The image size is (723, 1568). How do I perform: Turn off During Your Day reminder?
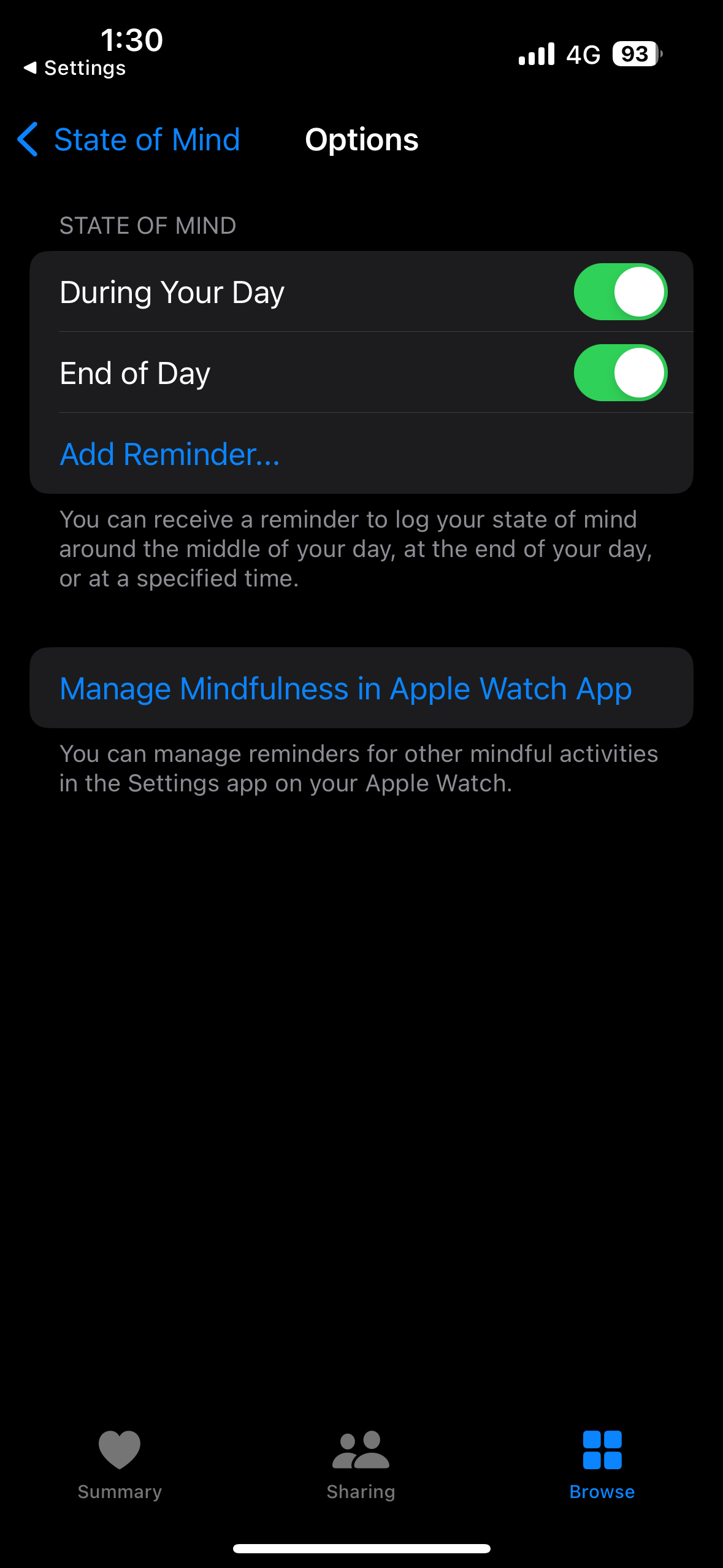click(620, 292)
